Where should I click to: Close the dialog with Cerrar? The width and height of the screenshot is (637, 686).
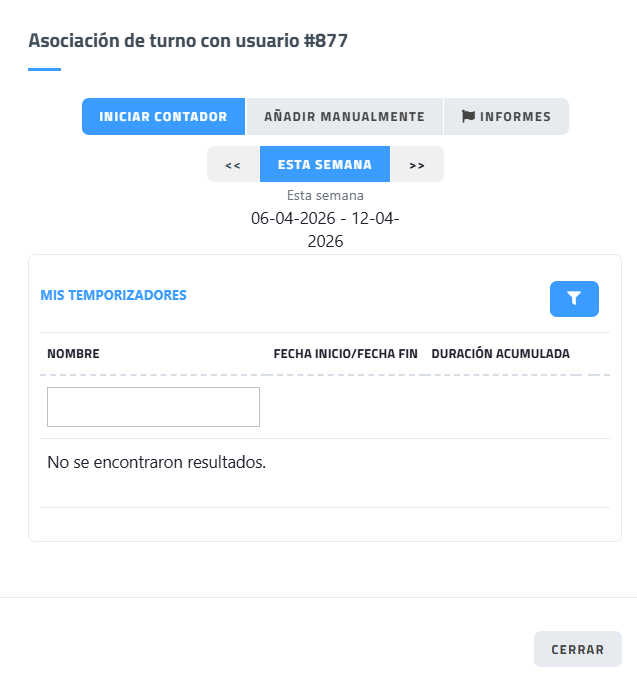[x=577, y=649]
